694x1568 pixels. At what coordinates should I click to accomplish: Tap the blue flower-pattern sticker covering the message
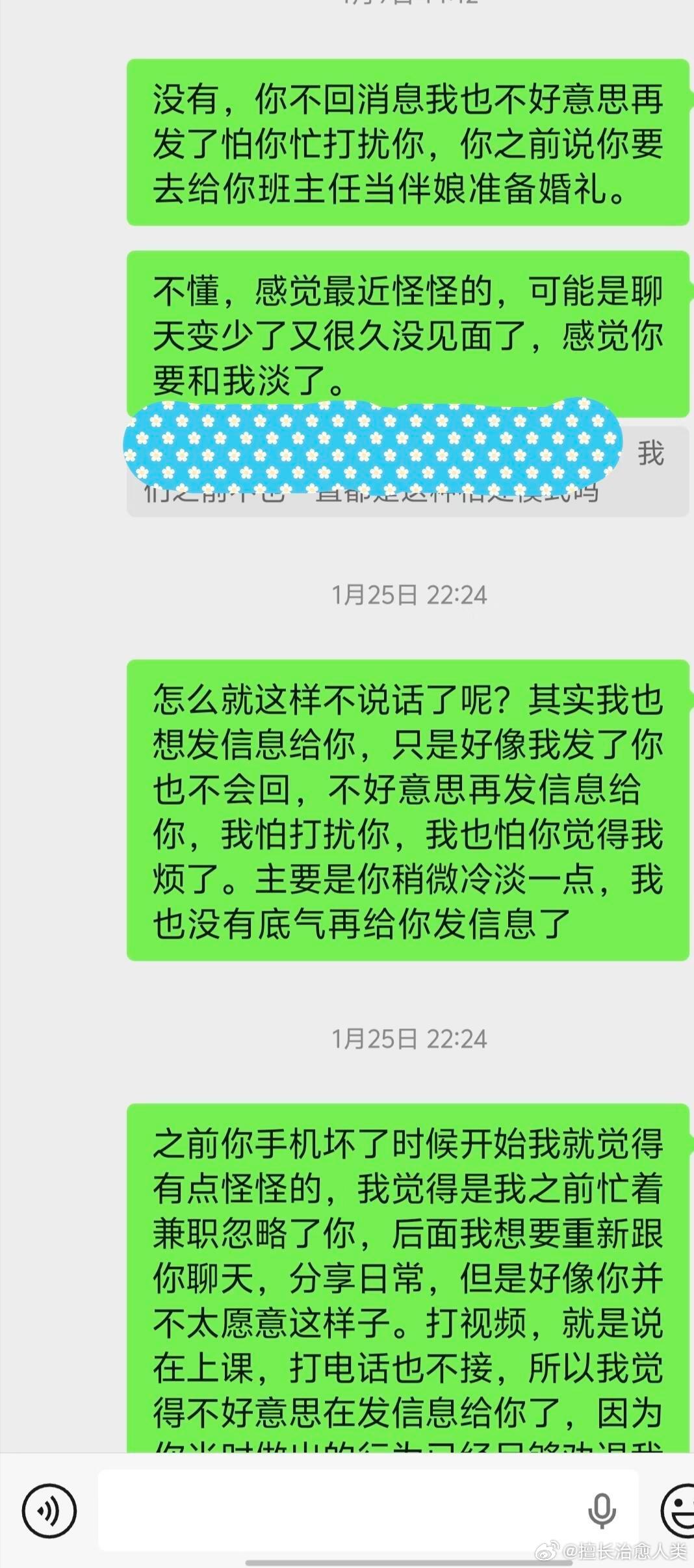pos(370,445)
